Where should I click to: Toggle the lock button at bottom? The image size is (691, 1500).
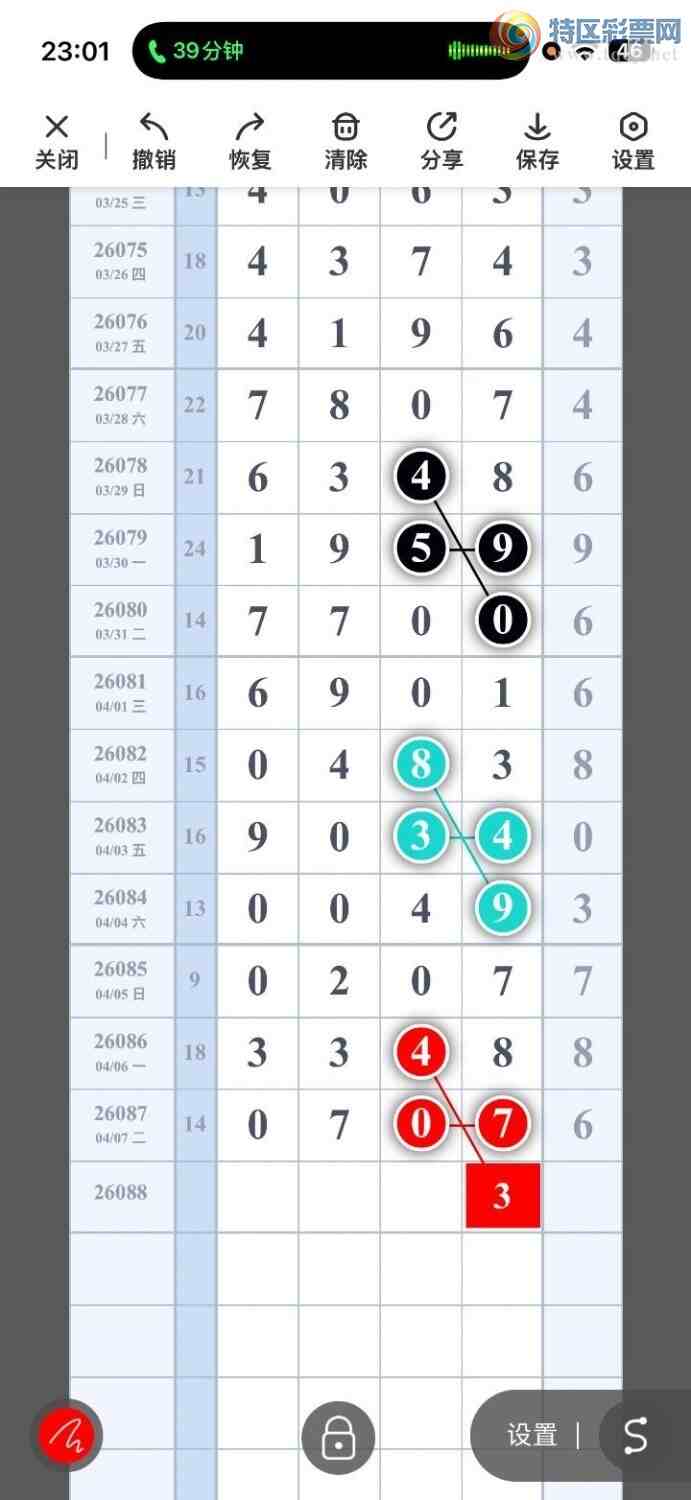338,1438
